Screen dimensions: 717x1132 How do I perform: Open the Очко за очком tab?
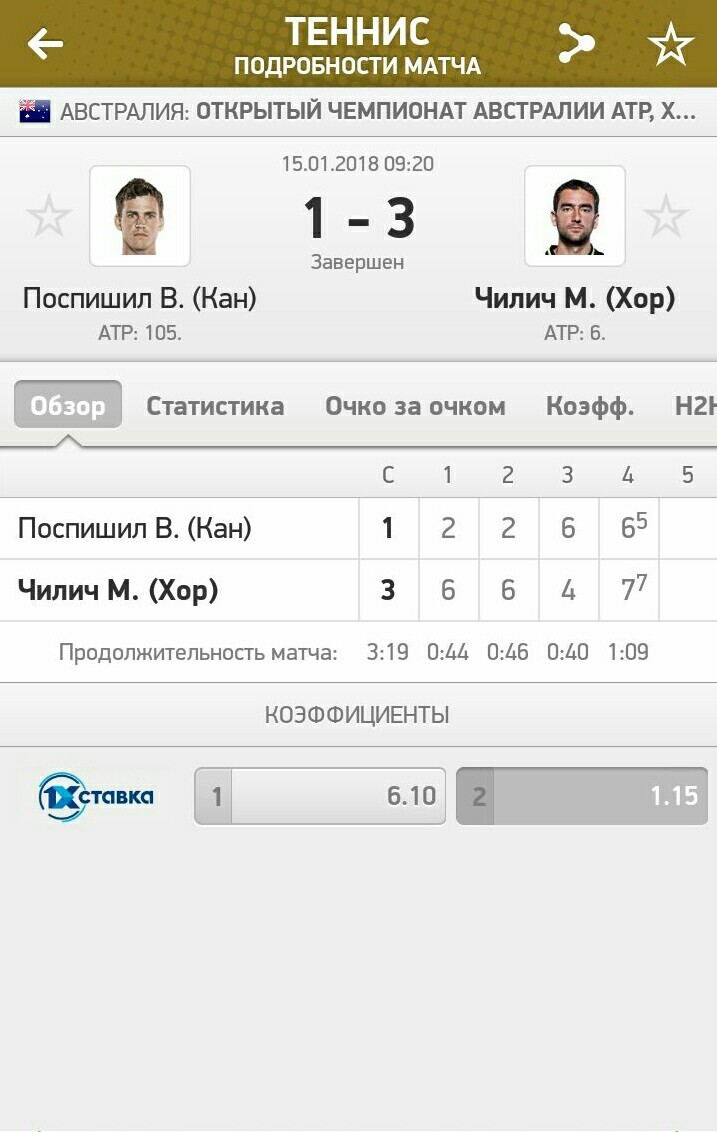click(415, 406)
